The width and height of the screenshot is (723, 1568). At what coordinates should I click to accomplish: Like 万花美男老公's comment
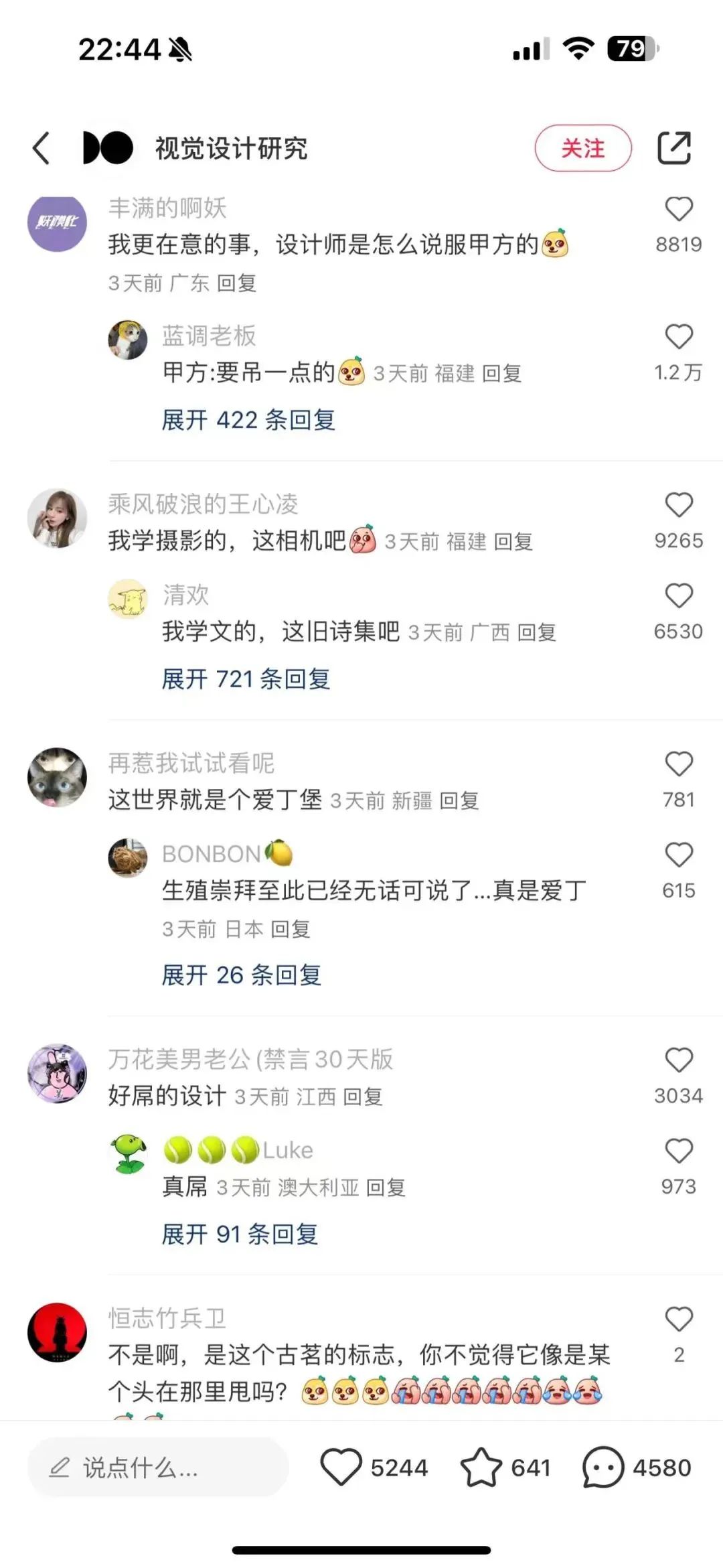[679, 1060]
